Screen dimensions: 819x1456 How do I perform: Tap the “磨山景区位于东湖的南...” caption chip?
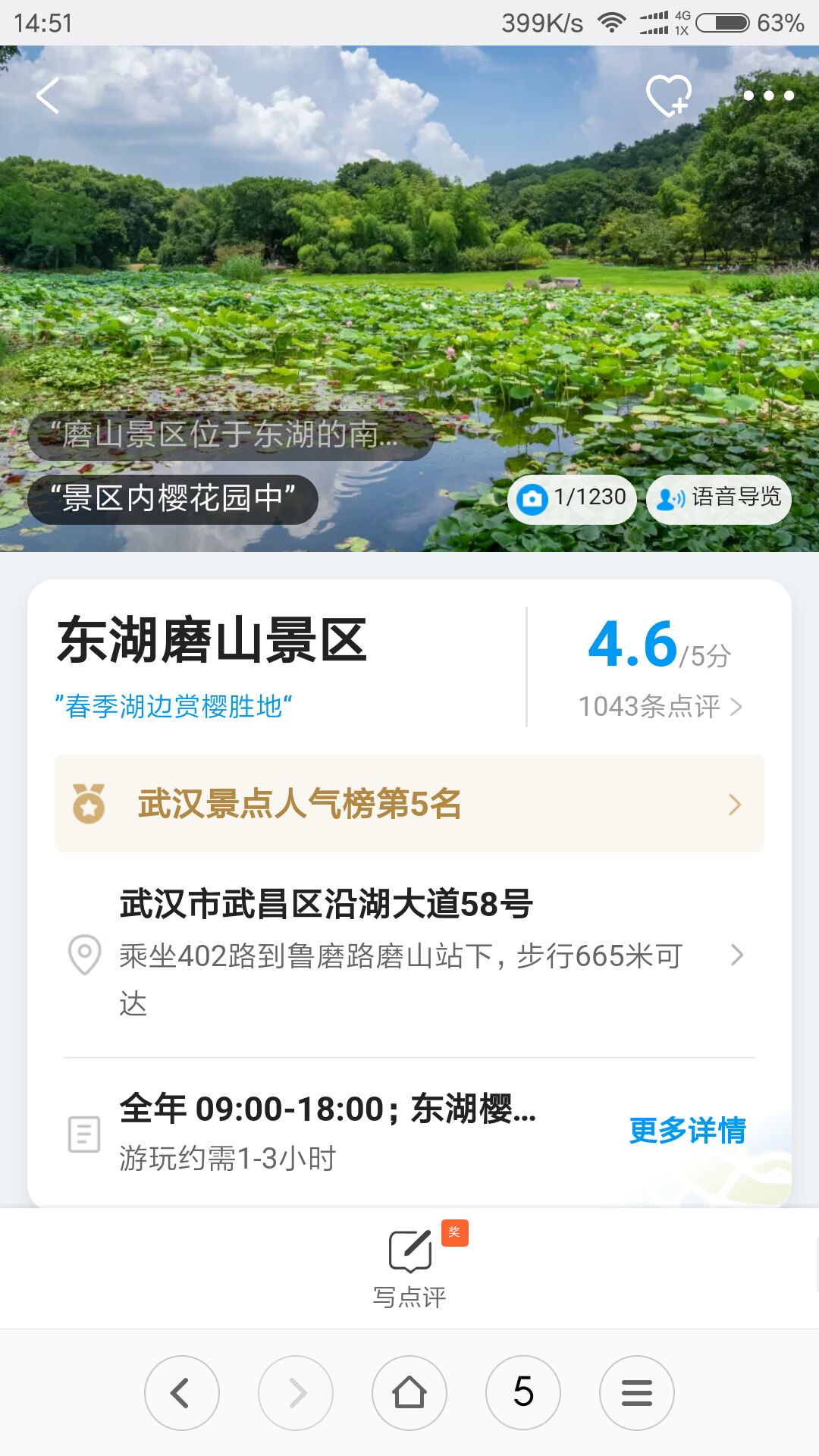click(231, 435)
